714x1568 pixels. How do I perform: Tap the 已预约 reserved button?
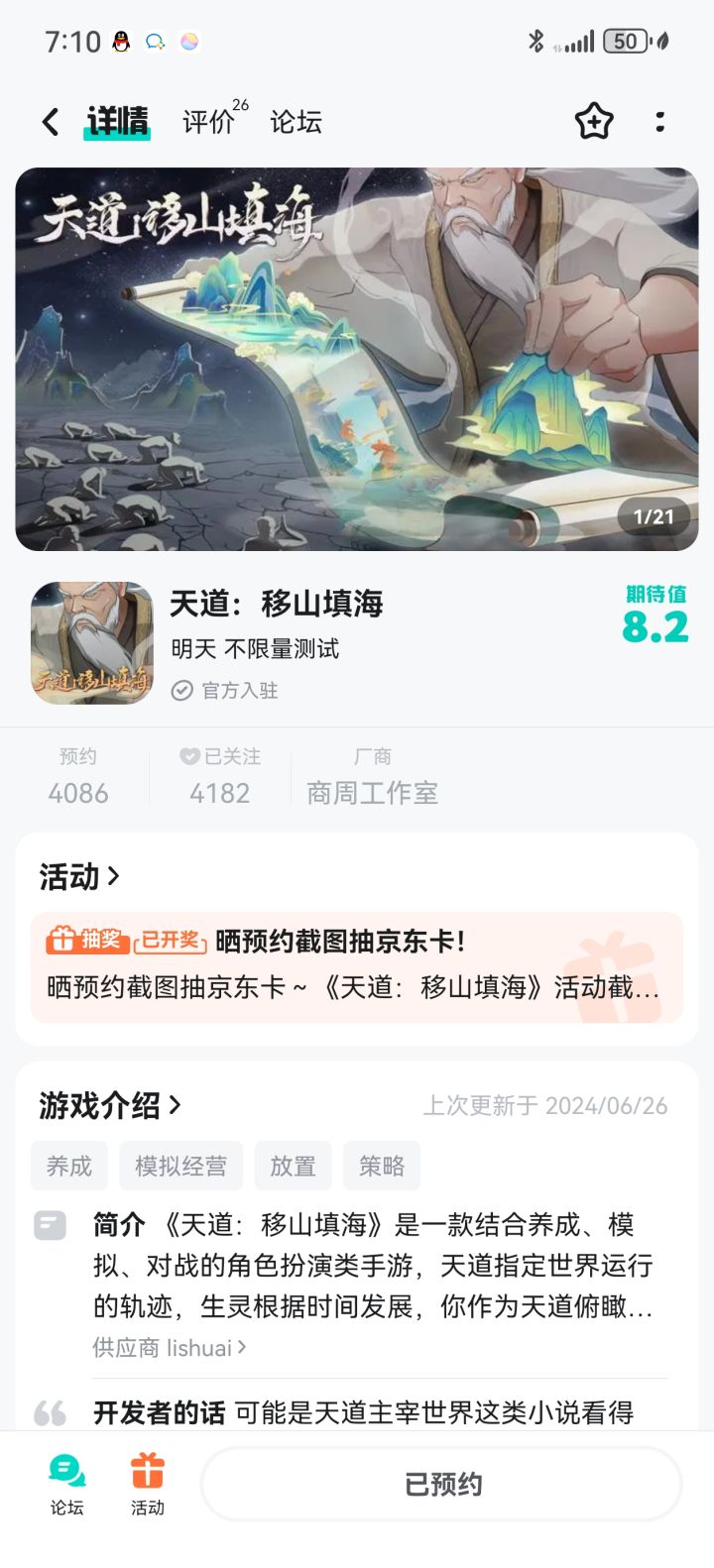pos(440,1484)
